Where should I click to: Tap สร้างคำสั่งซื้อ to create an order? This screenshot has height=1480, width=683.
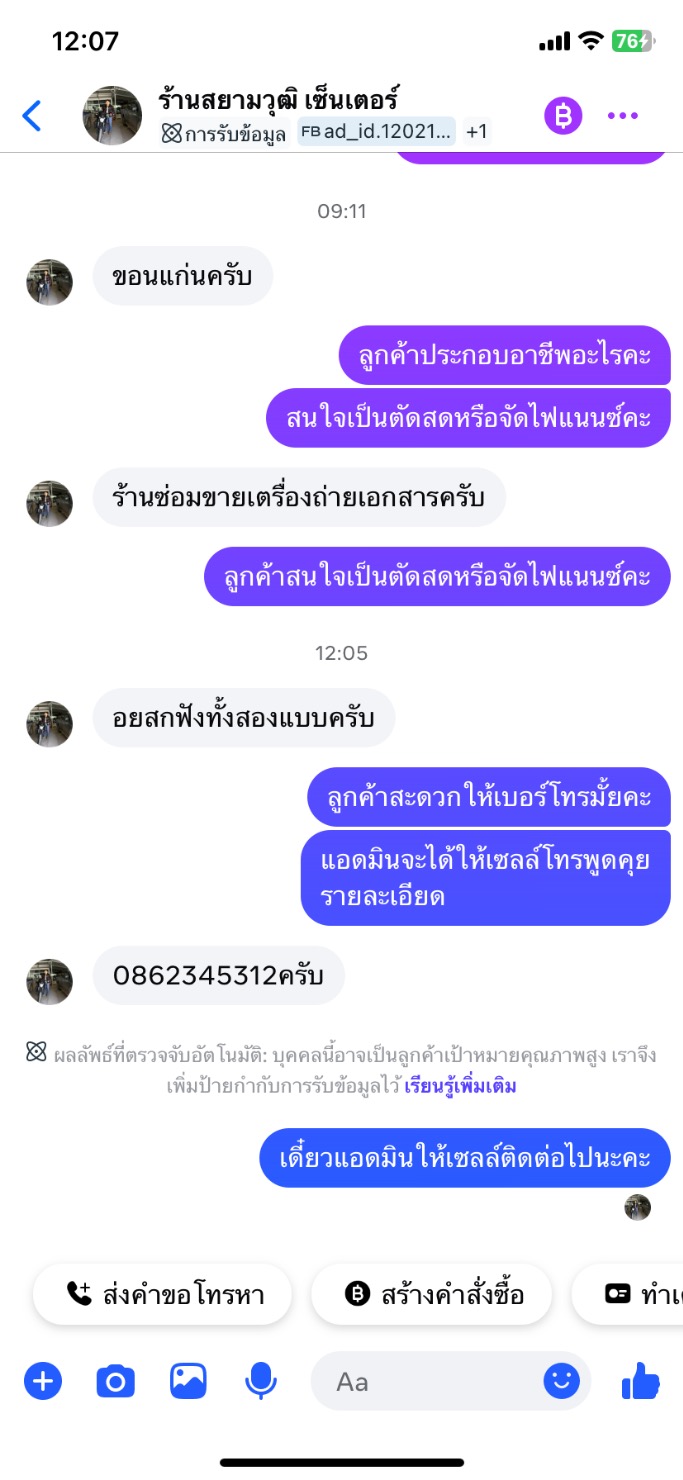(x=433, y=1294)
